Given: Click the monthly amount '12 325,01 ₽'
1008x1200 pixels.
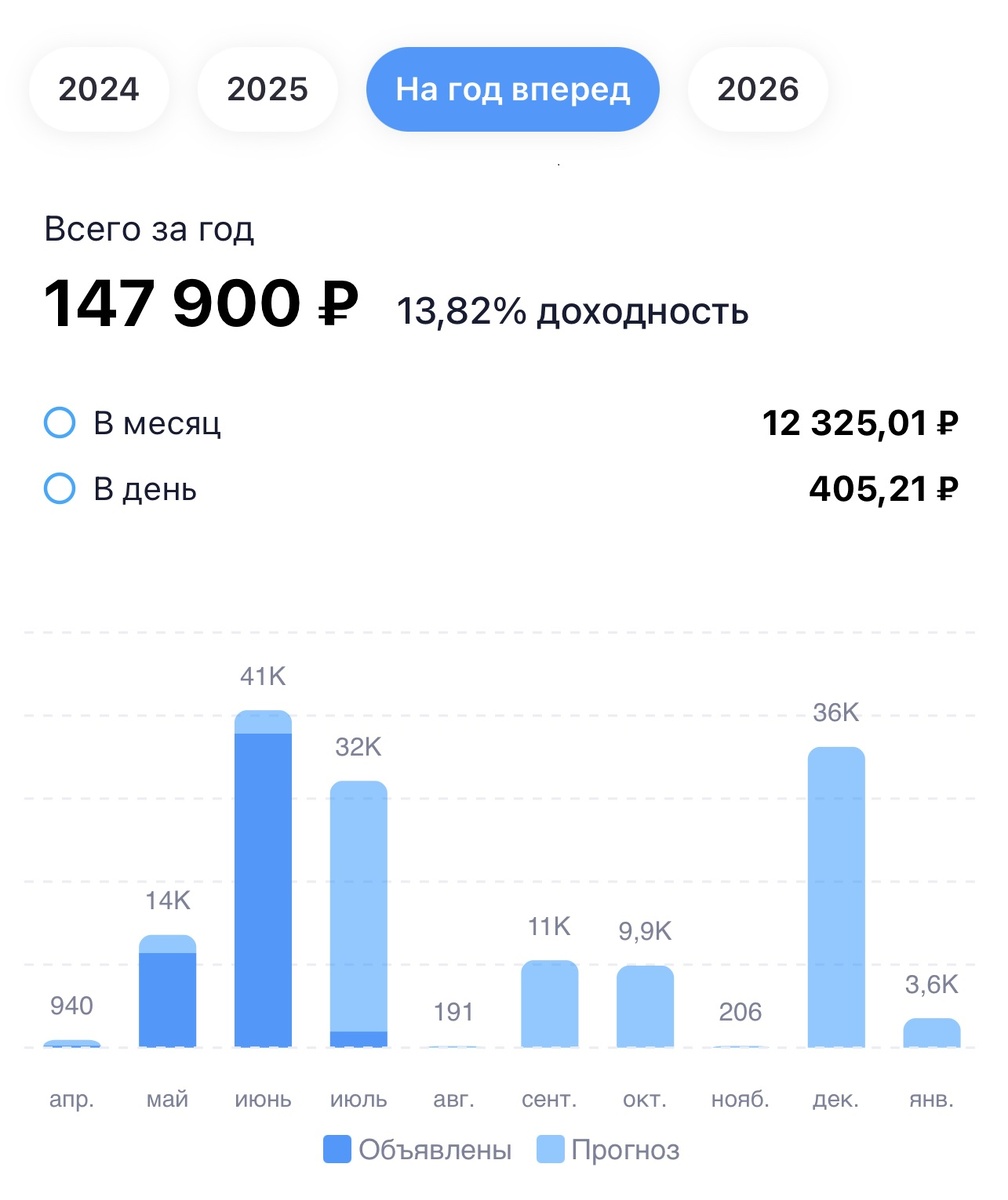Looking at the screenshot, I should (858, 423).
